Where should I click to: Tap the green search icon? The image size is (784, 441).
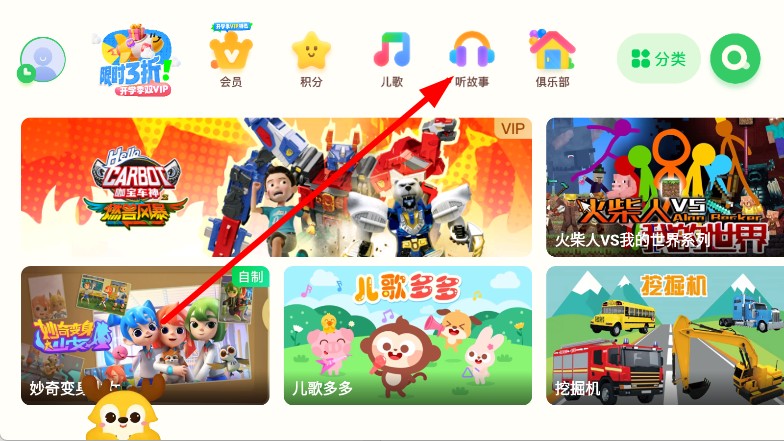pos(735,59)
